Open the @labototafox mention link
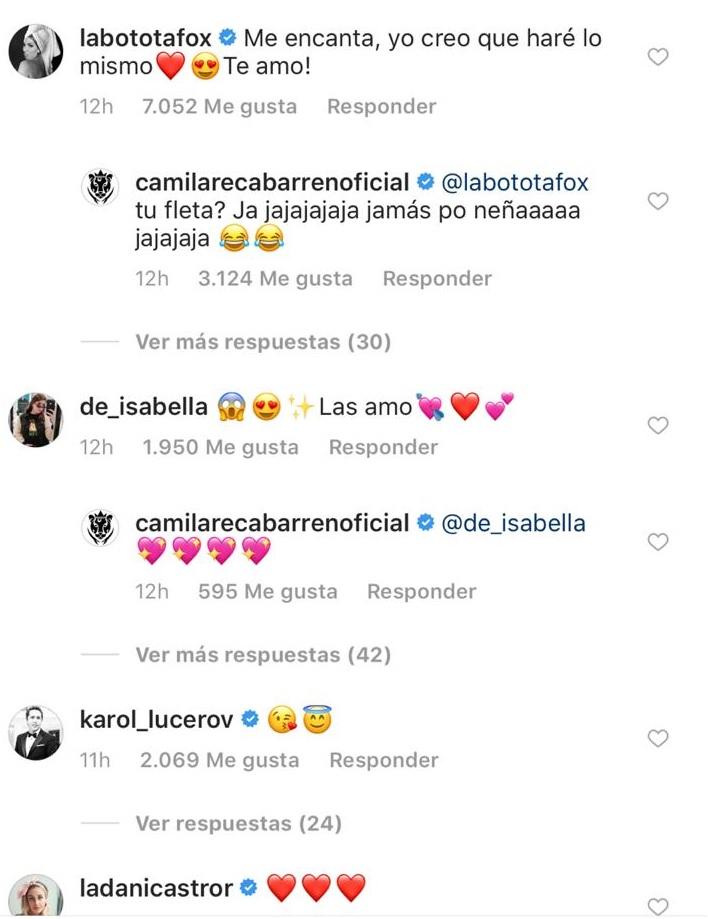This screenshot has width=708, height=919. (514, 182)
